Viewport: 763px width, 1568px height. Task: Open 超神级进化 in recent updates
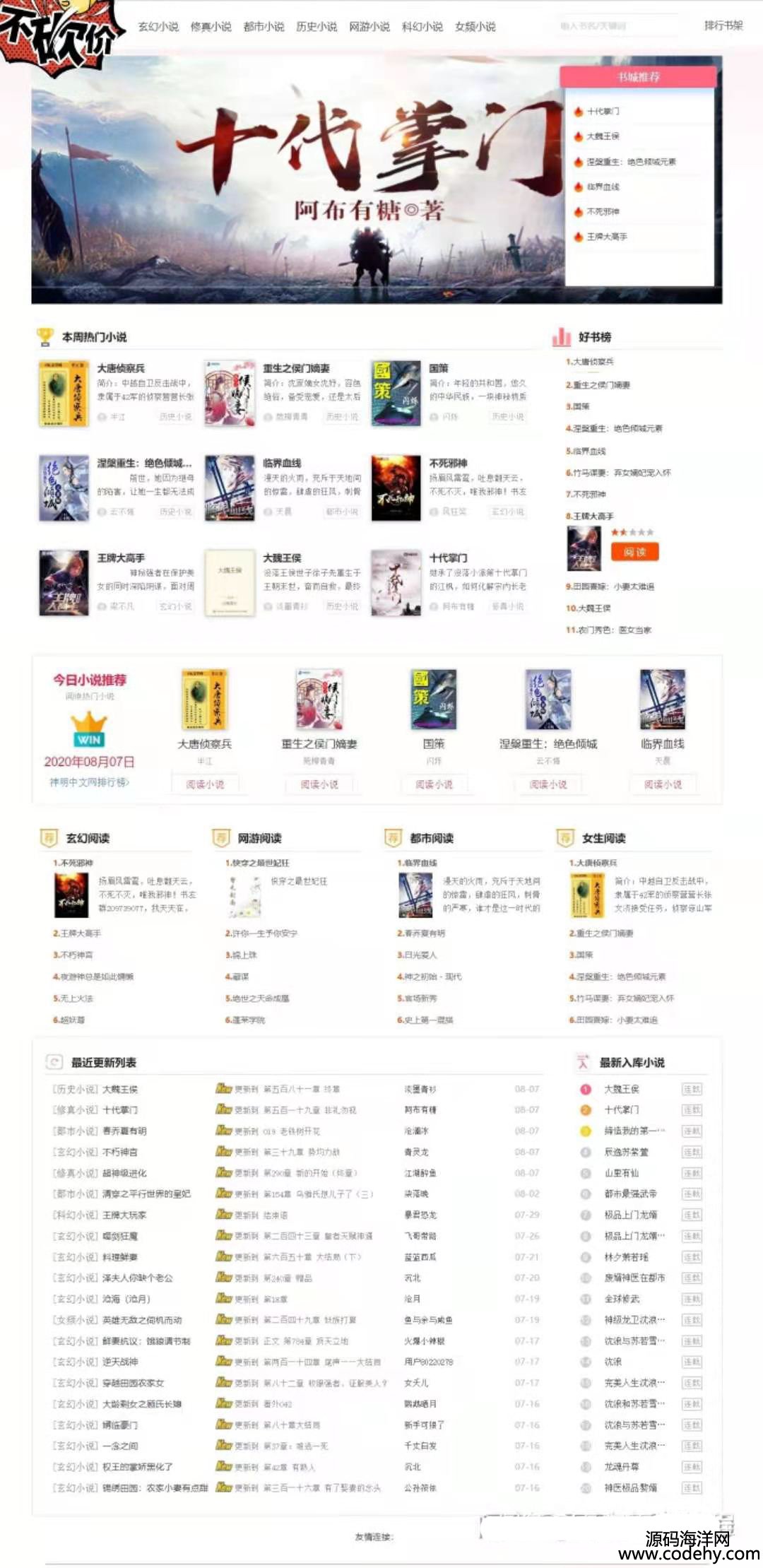click(124, 1173)
